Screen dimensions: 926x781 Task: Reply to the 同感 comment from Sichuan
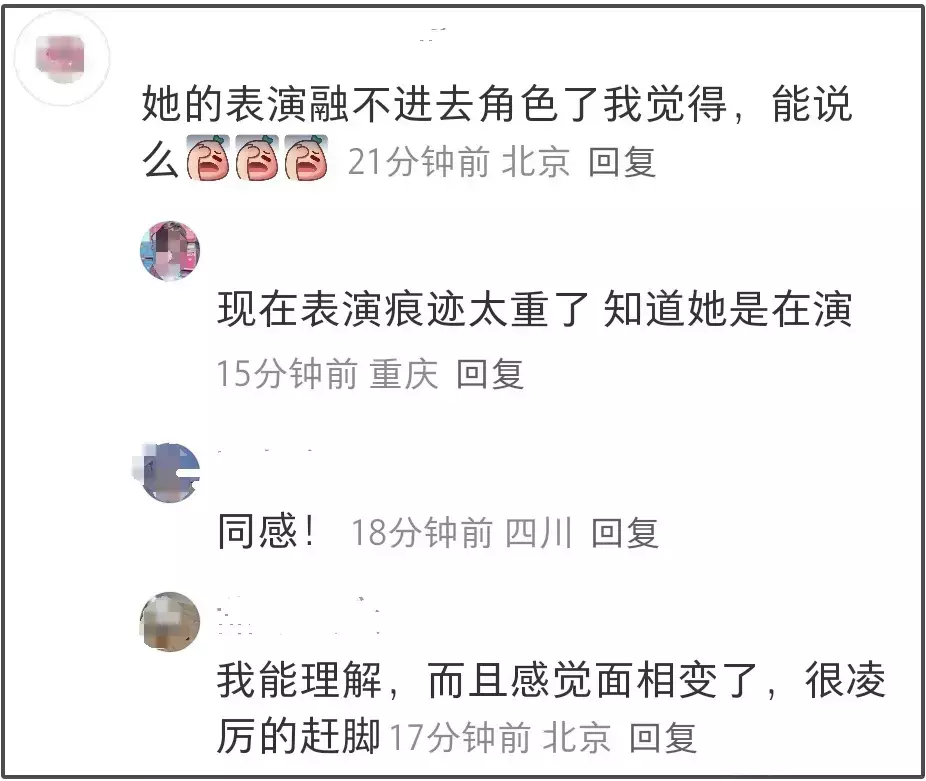coord(624,533)
